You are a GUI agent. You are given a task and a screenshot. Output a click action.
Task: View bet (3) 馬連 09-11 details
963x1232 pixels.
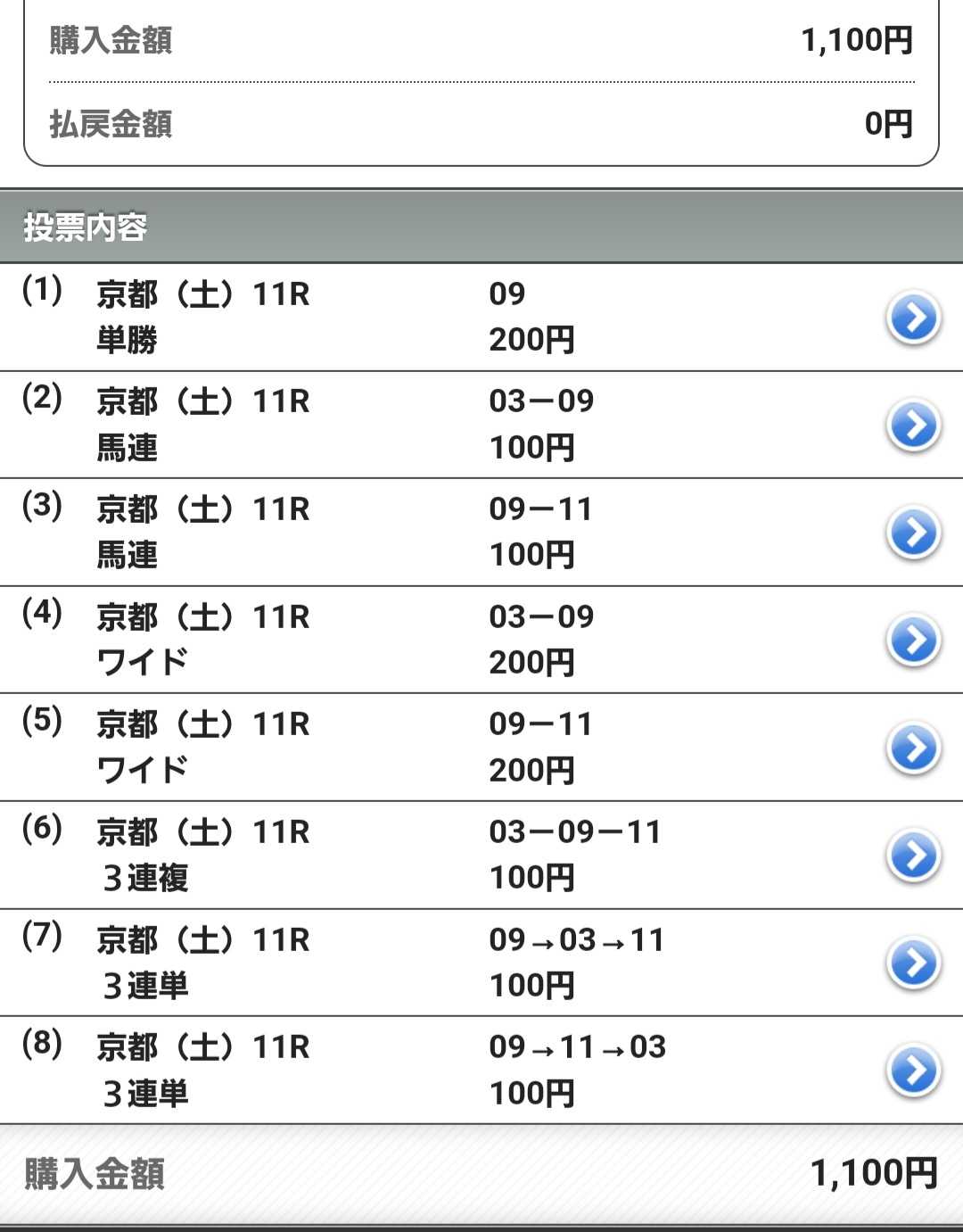coord(914,533)
